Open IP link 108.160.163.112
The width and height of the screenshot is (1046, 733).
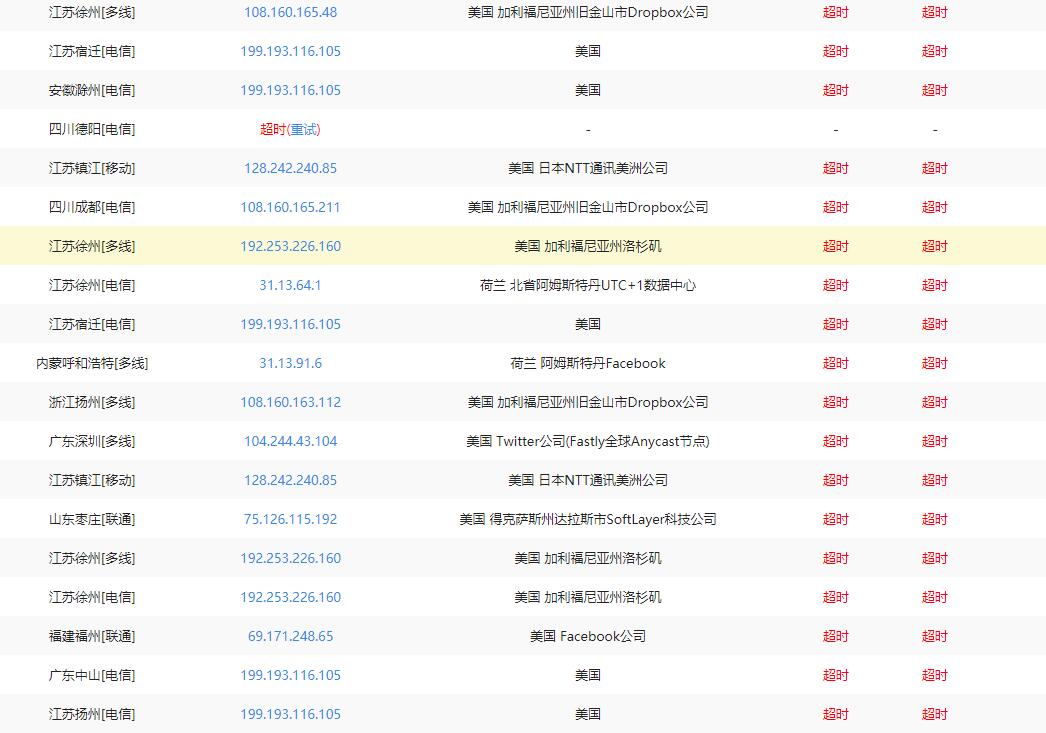pyautogui.click(x=290, y=402)
